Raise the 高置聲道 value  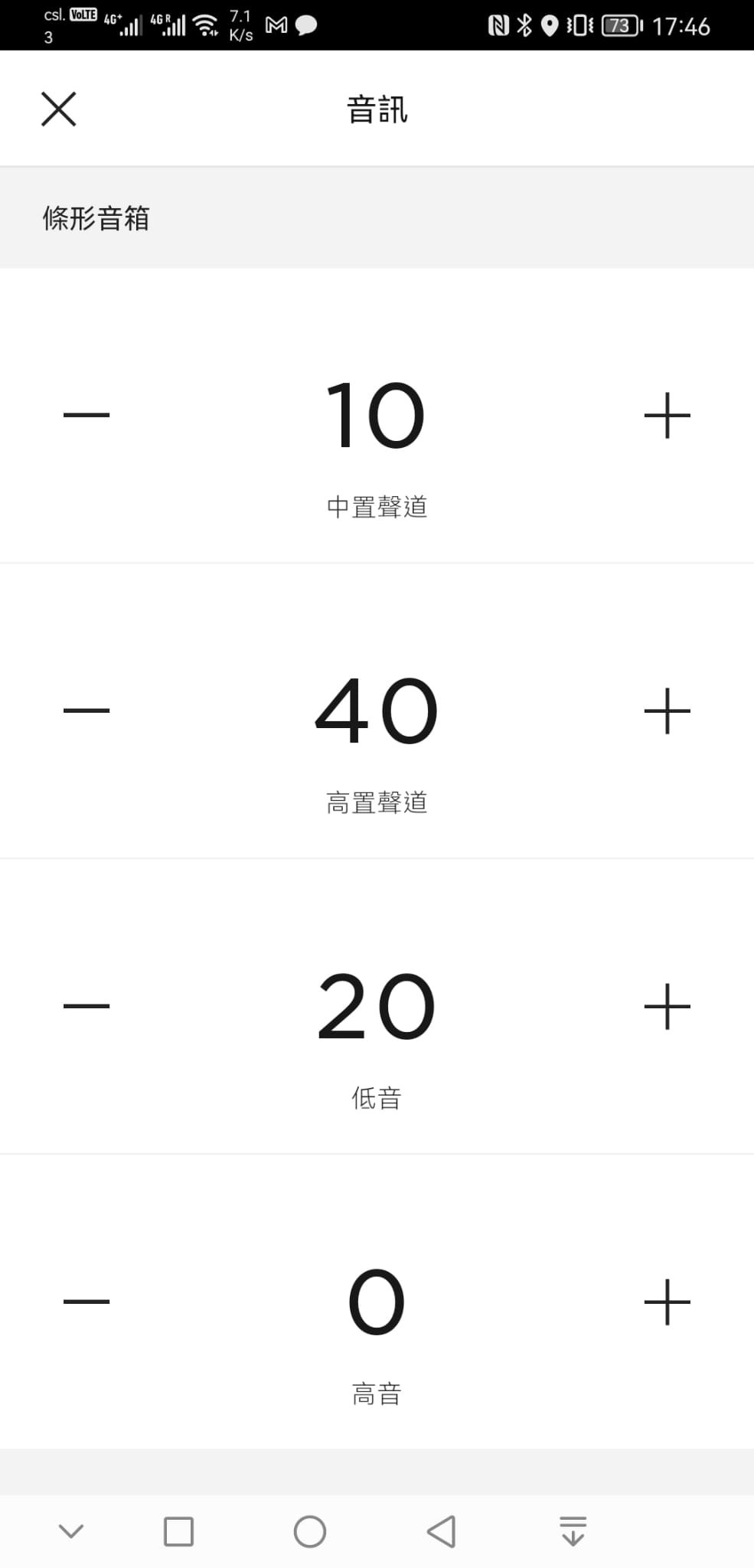[668, 710]
